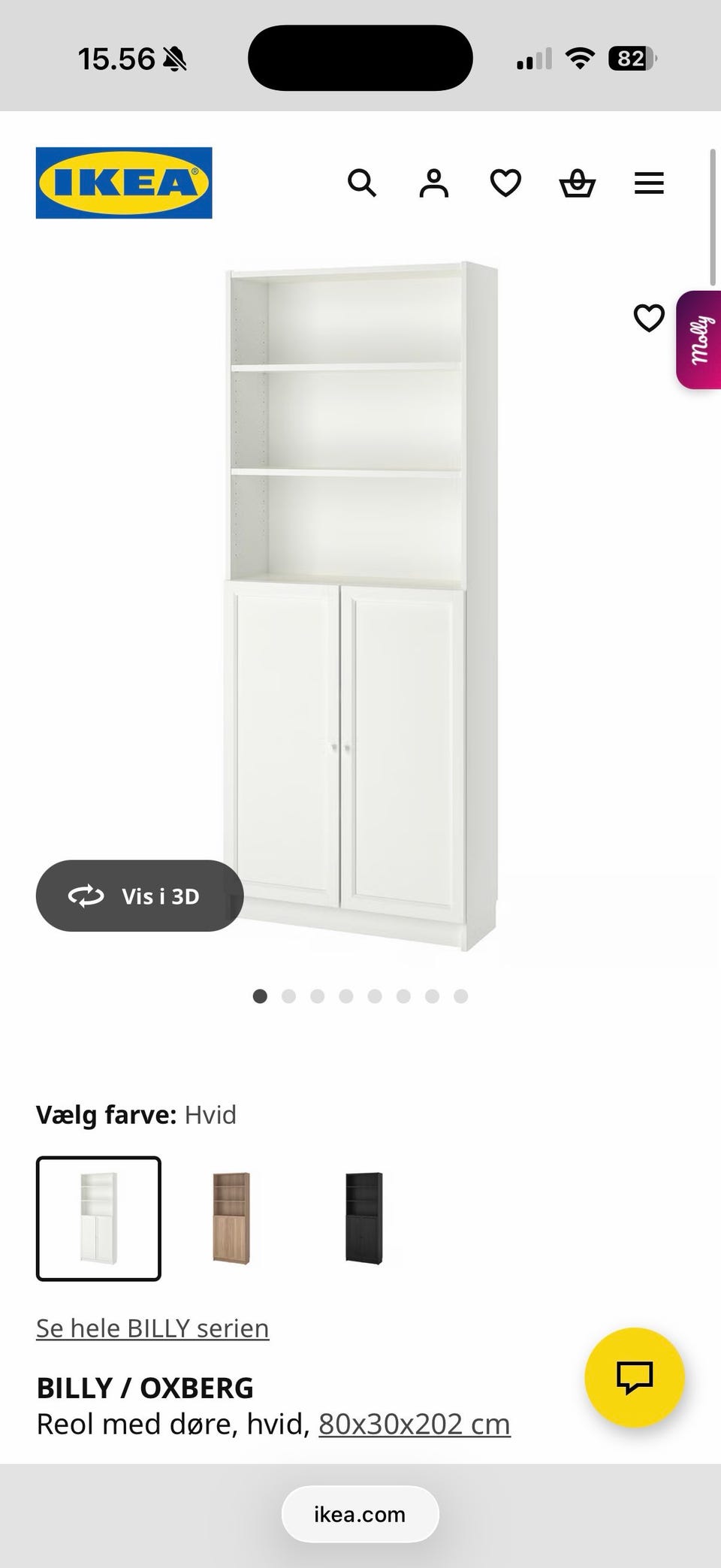The width and height of the screenshot is (721, 1568).
Task: Jump to the last carousel dot
Action: 460,996
